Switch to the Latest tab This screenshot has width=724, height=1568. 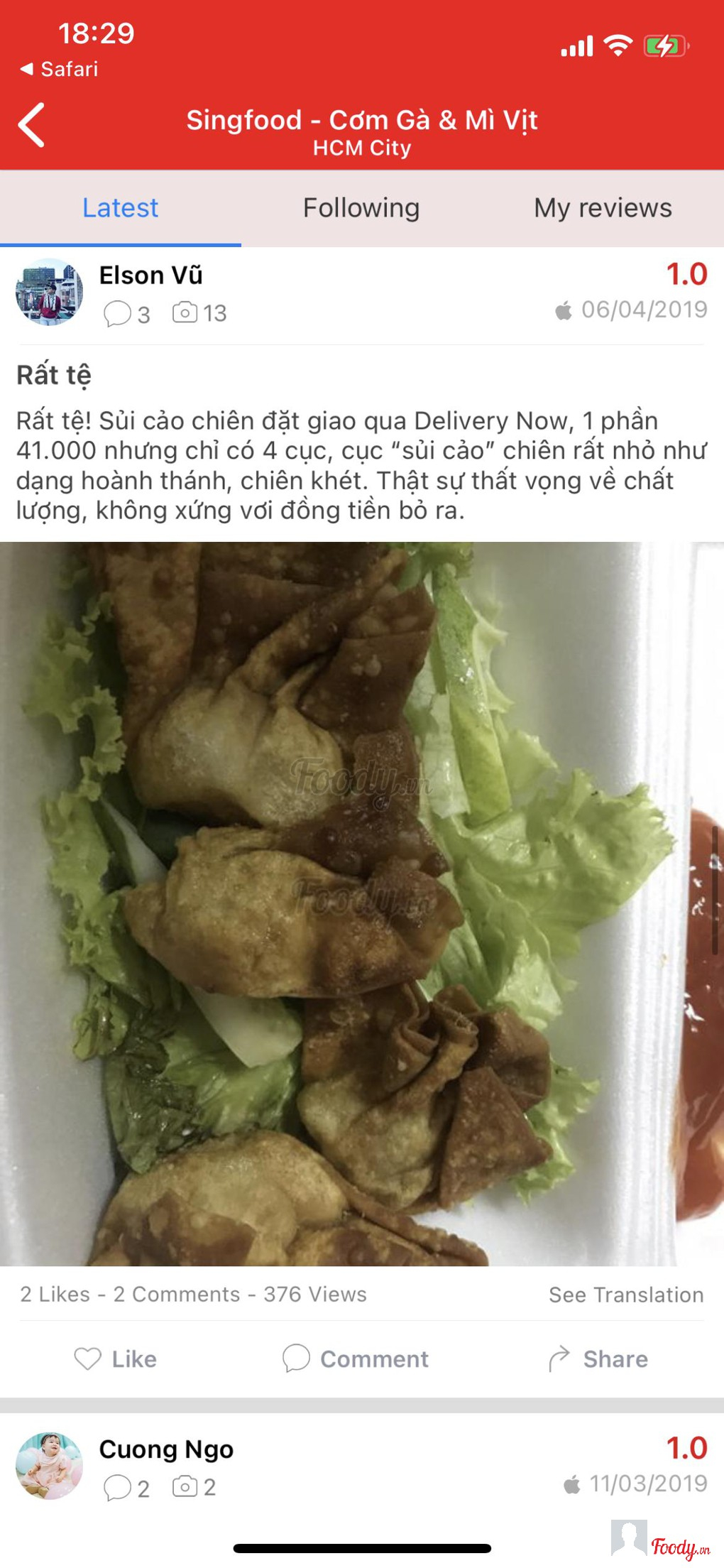(120, 208)
